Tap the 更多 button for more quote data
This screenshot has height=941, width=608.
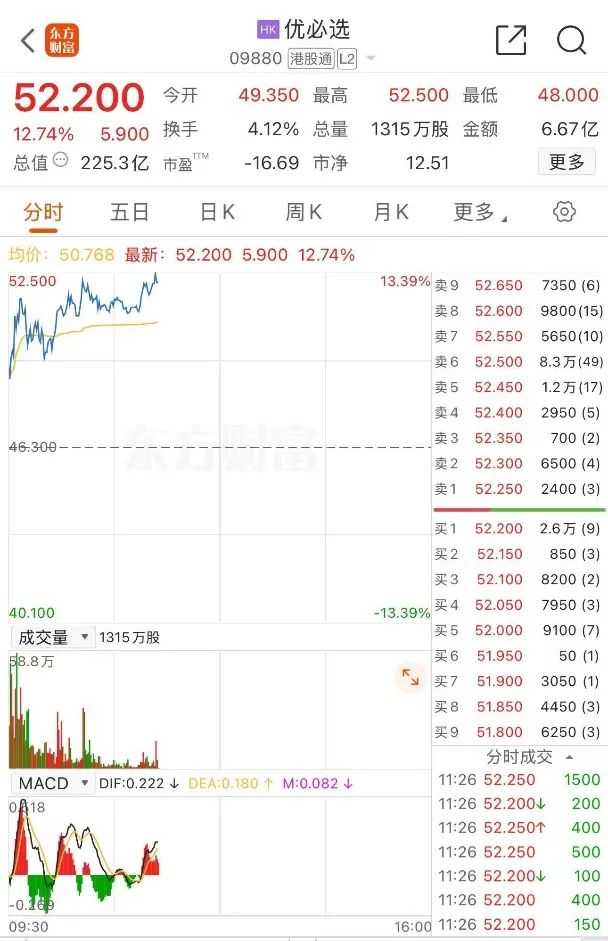566,162
